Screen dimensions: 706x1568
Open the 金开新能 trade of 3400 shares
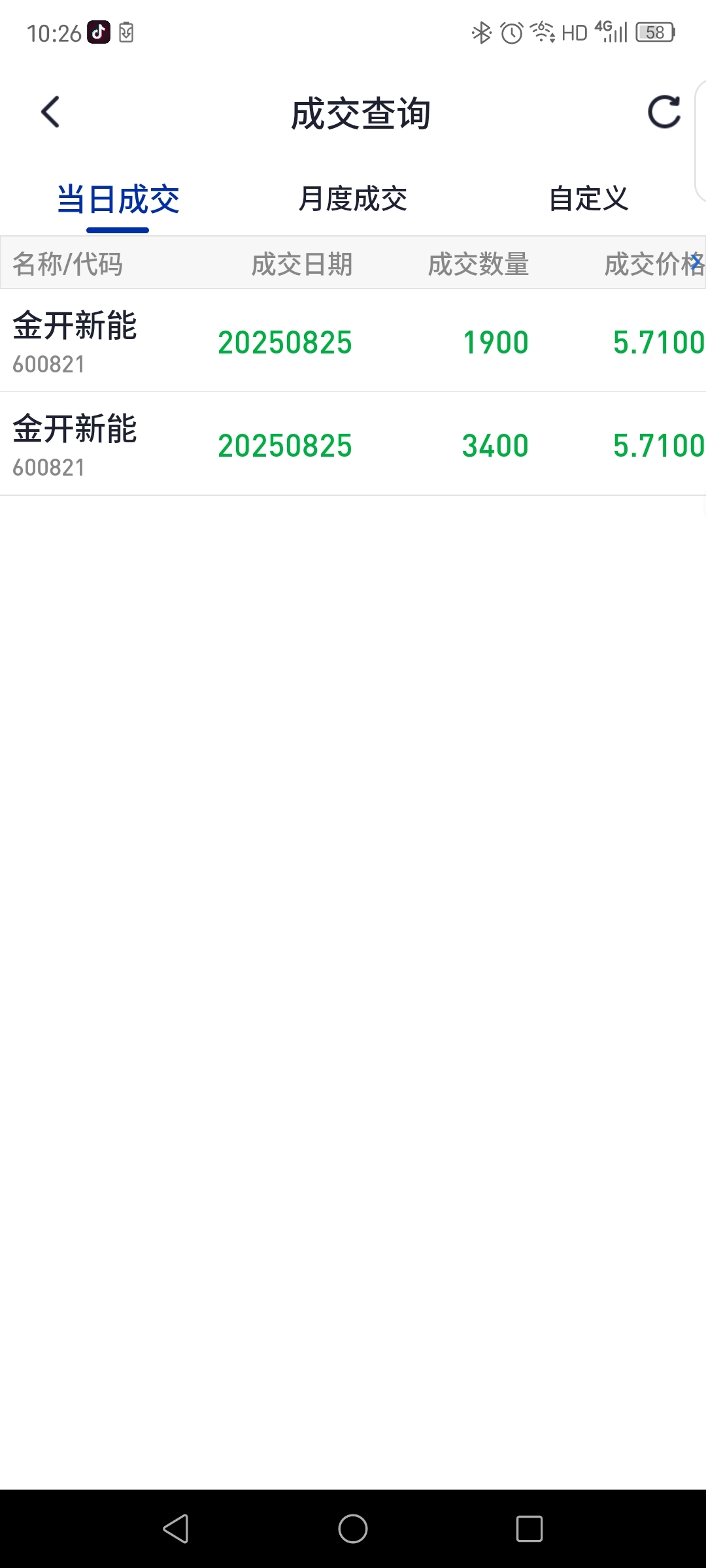pyautogui.click(x=353, y=444)
